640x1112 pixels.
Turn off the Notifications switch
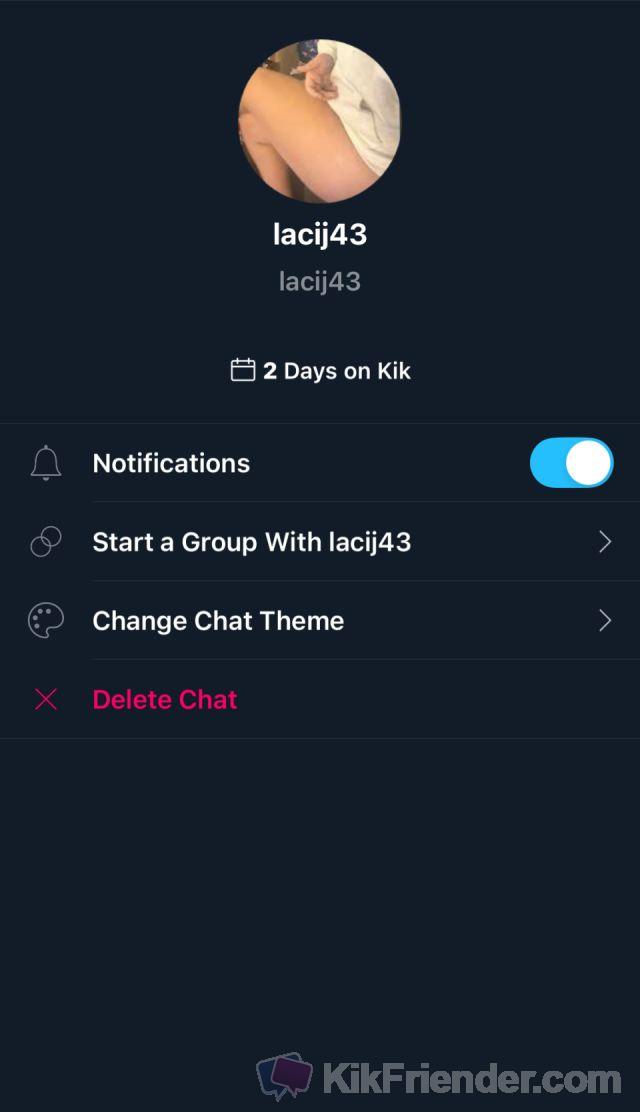coord(571,462)
